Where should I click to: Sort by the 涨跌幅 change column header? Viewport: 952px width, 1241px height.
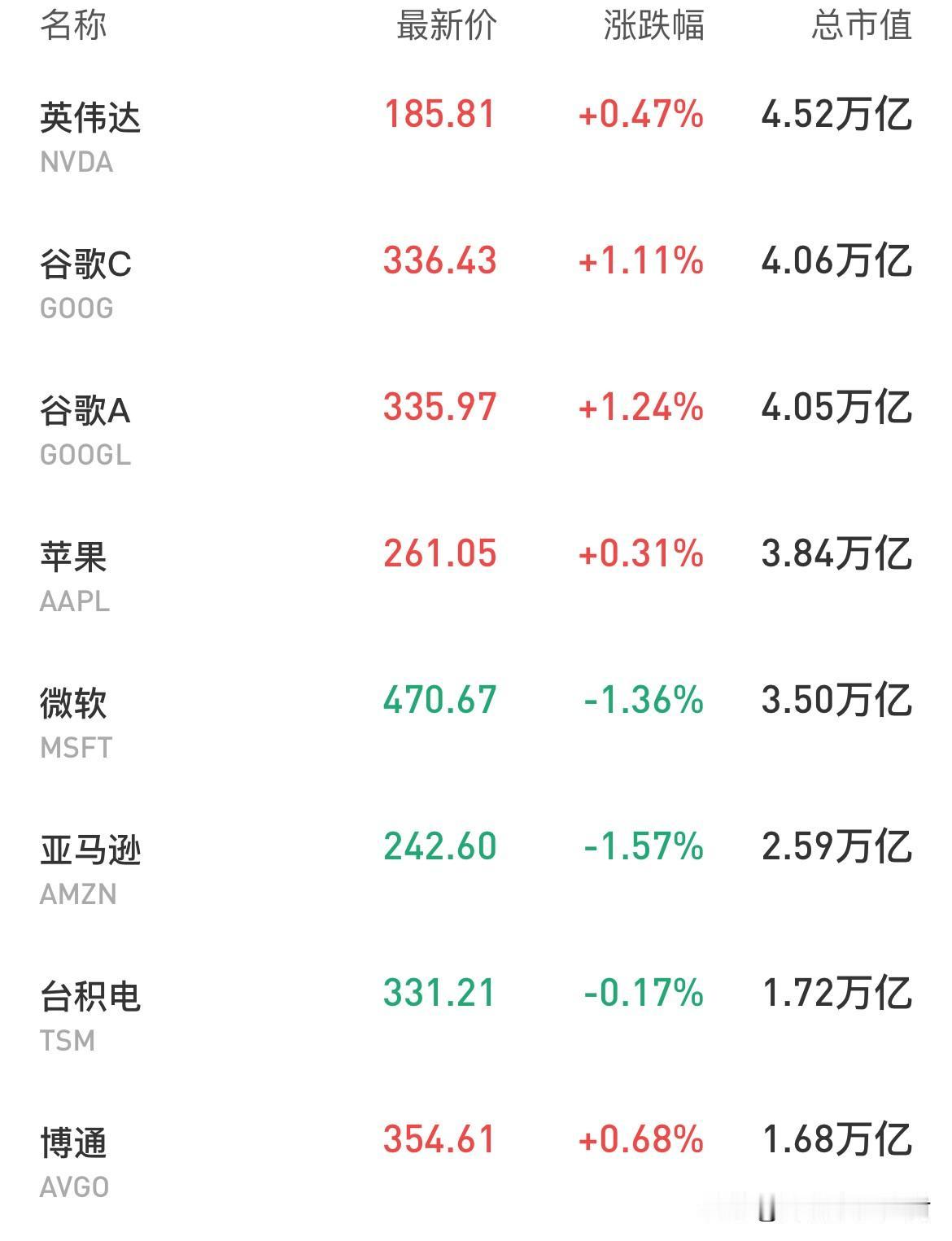tap(651, 24)
